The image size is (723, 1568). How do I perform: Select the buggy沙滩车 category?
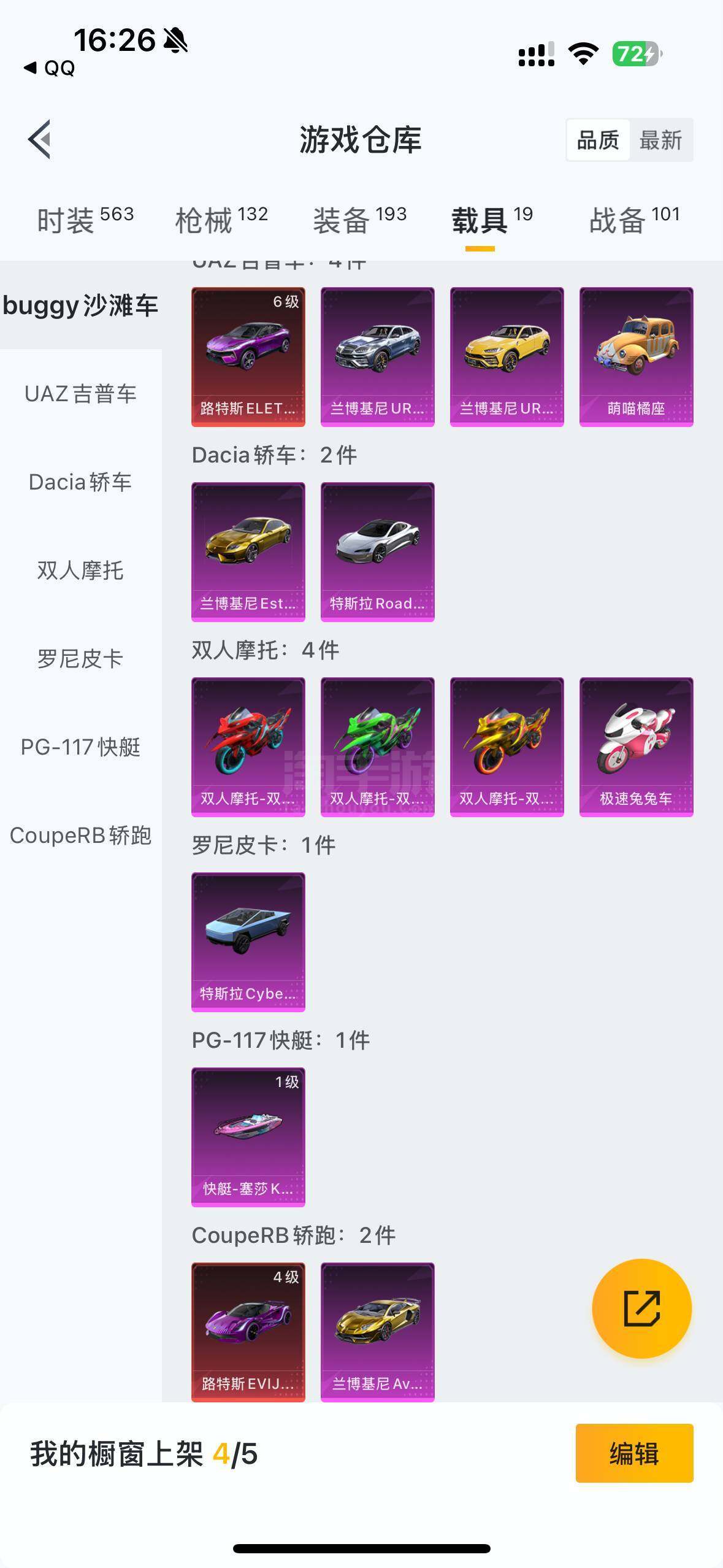(x=80, y=306)
